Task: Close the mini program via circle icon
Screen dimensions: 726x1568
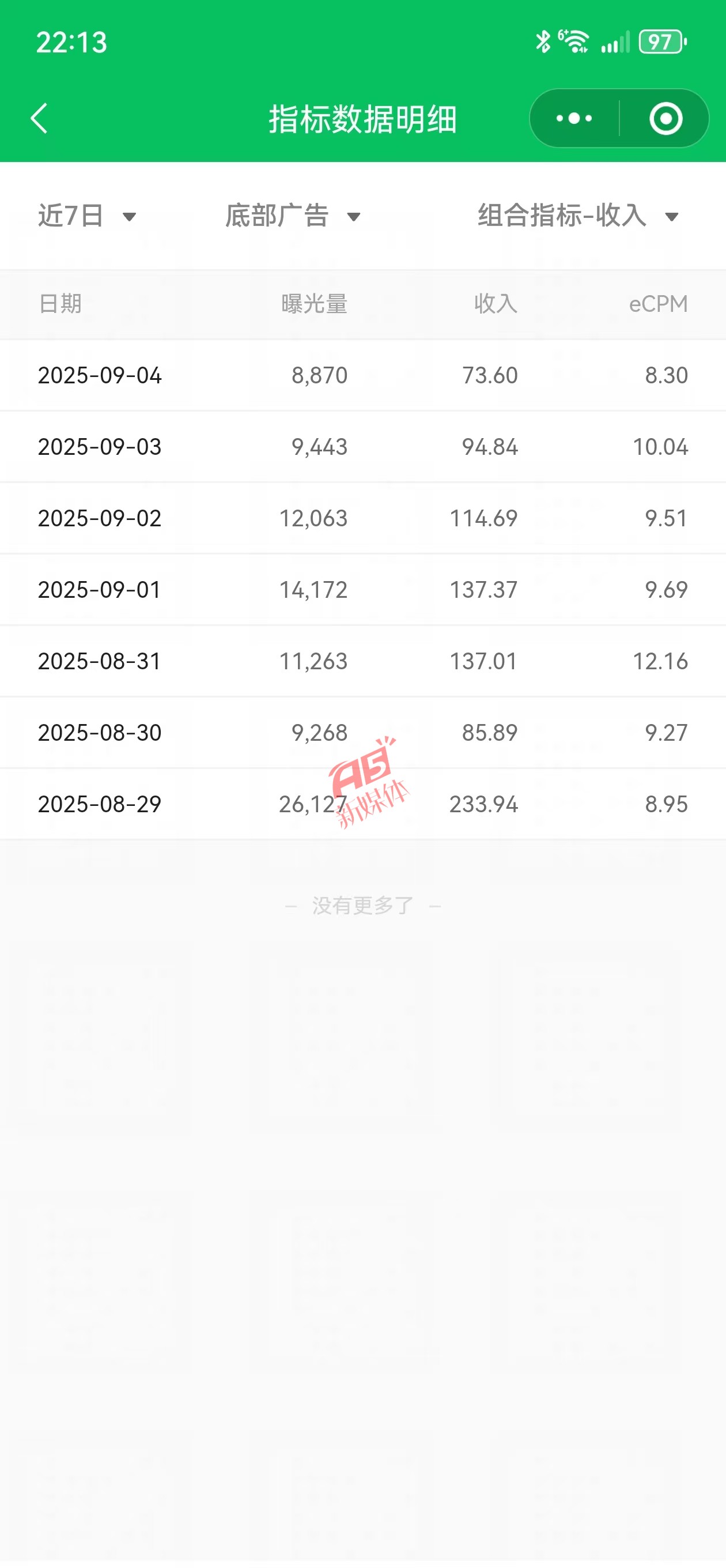Action: (665, 118)
